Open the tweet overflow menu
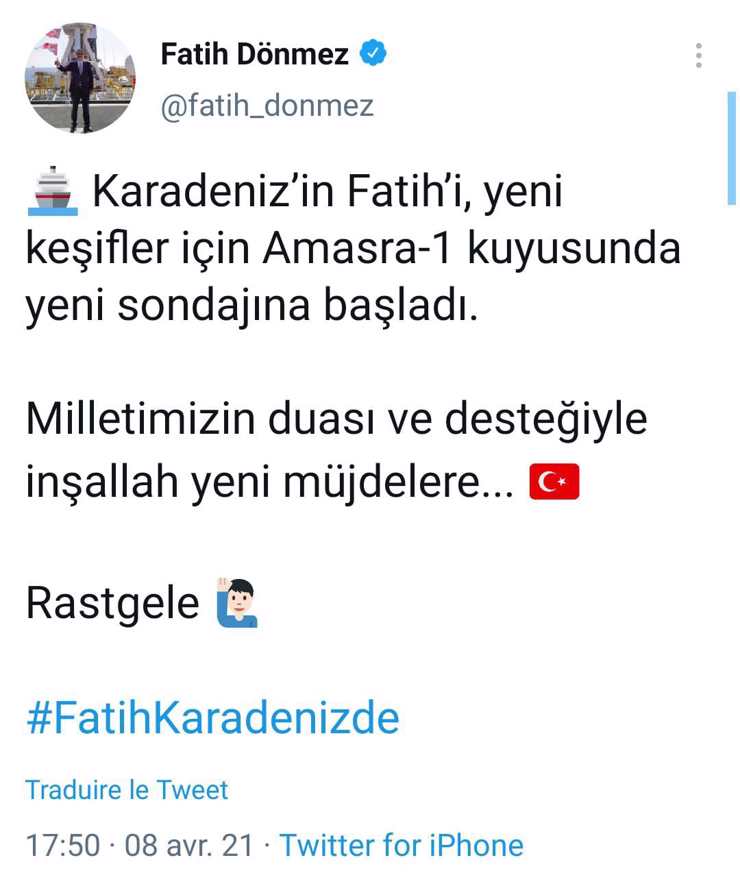Image resolution: width=740 pixels, height=884 pixels. pyautogui.click(x=698, y=55)
